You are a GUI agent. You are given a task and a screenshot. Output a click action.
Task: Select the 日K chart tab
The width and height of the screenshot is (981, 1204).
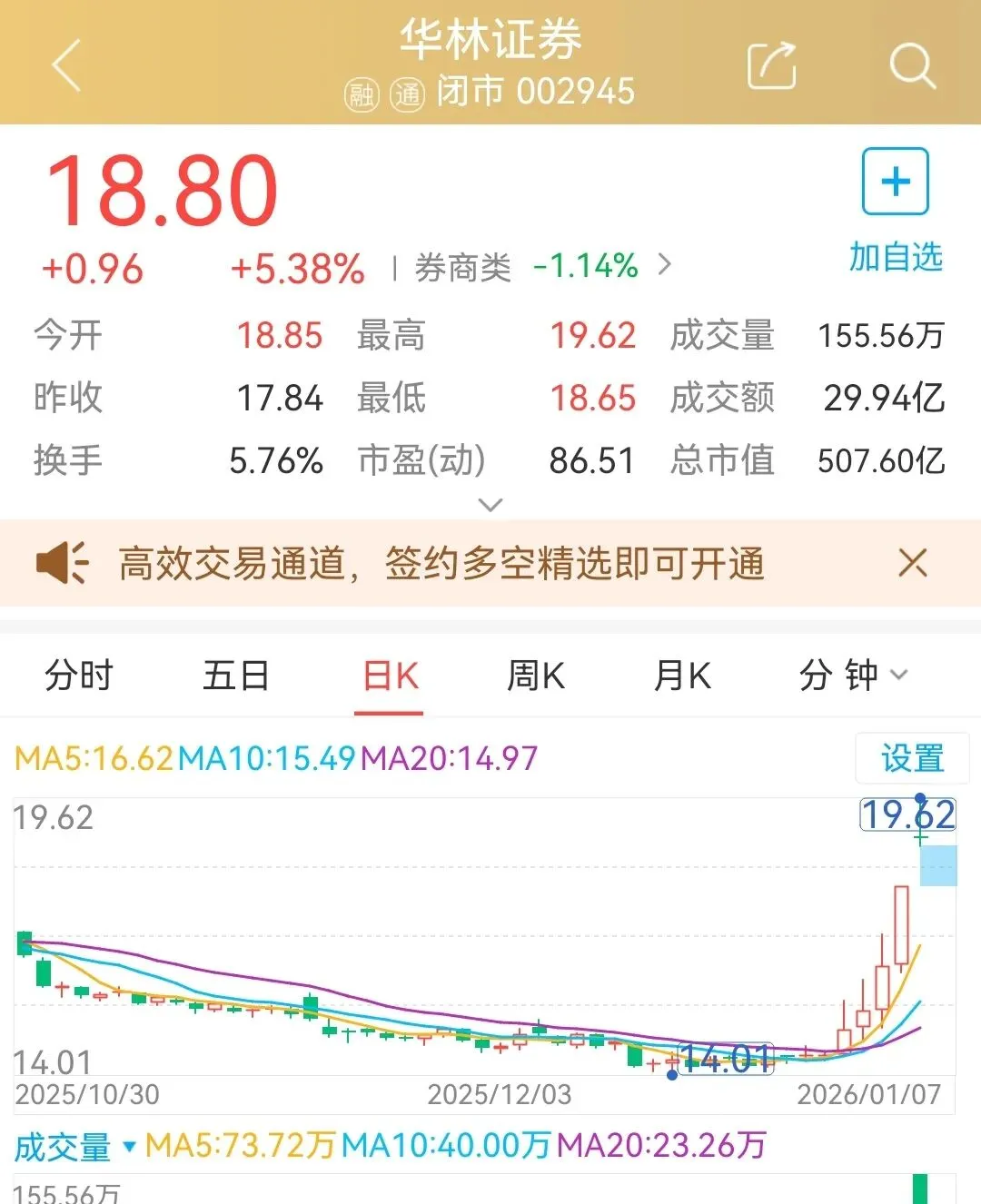click(x=390, y=676)
